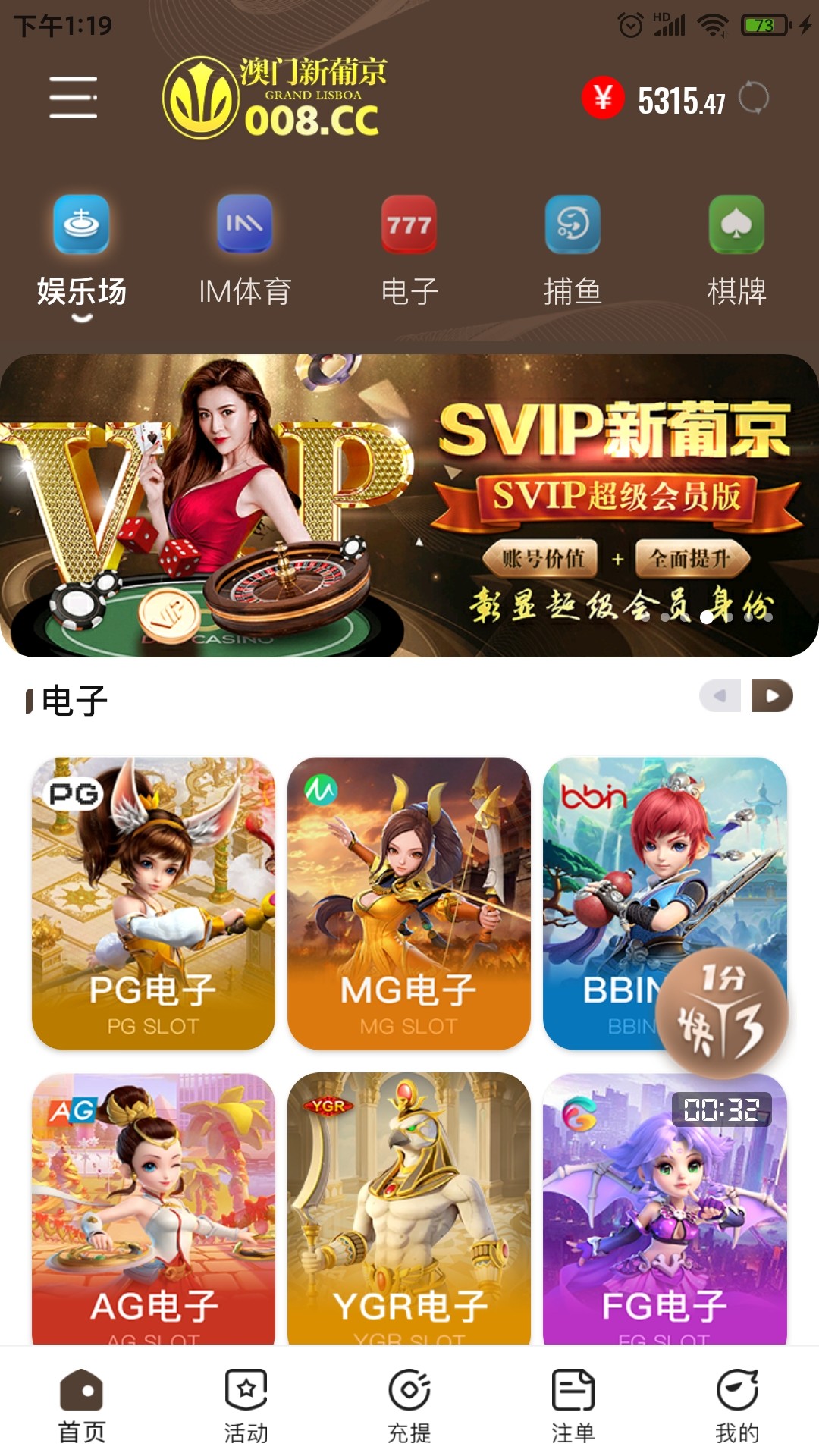Tap the next arrow in 电子 section

pyautogui.click(x=772, y=695)
